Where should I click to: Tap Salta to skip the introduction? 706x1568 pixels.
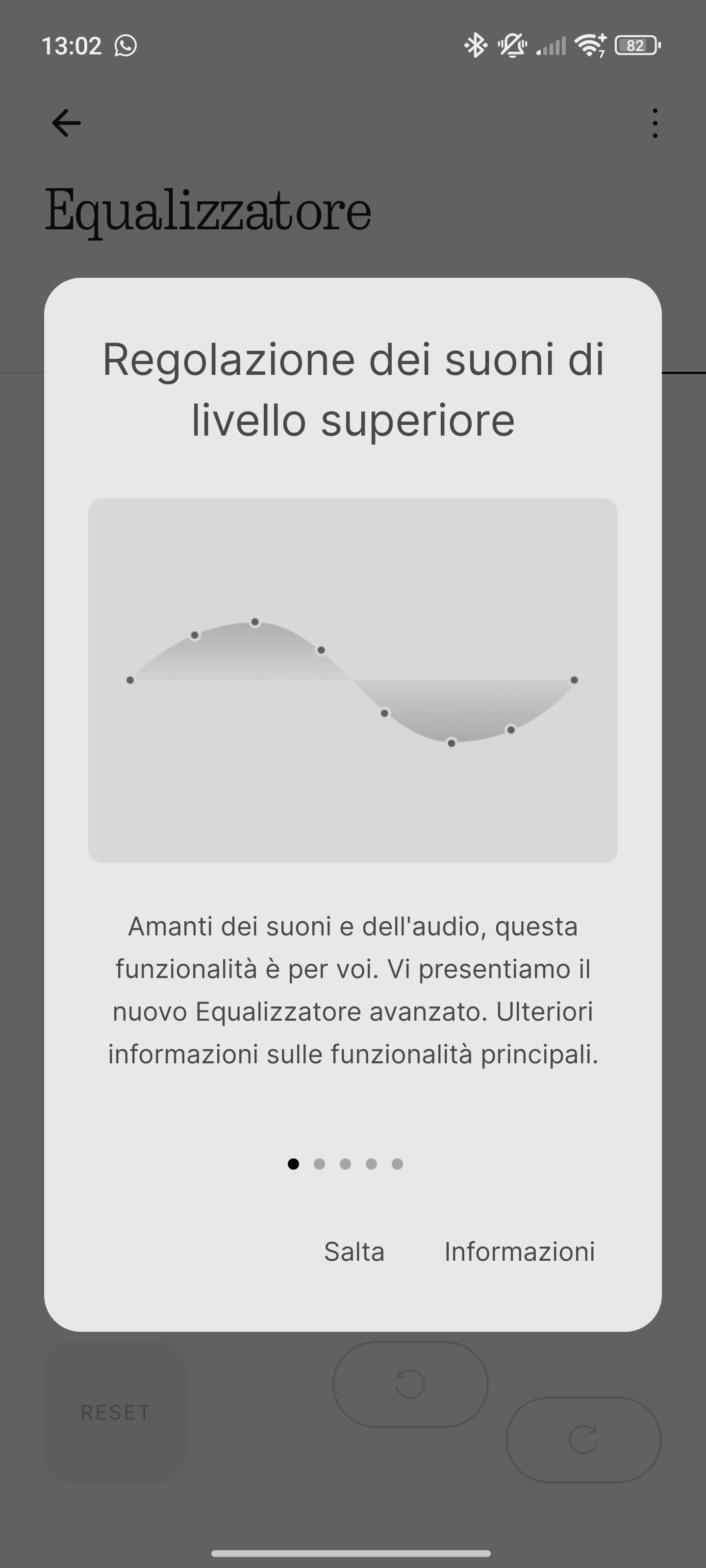pos(354,1251)
